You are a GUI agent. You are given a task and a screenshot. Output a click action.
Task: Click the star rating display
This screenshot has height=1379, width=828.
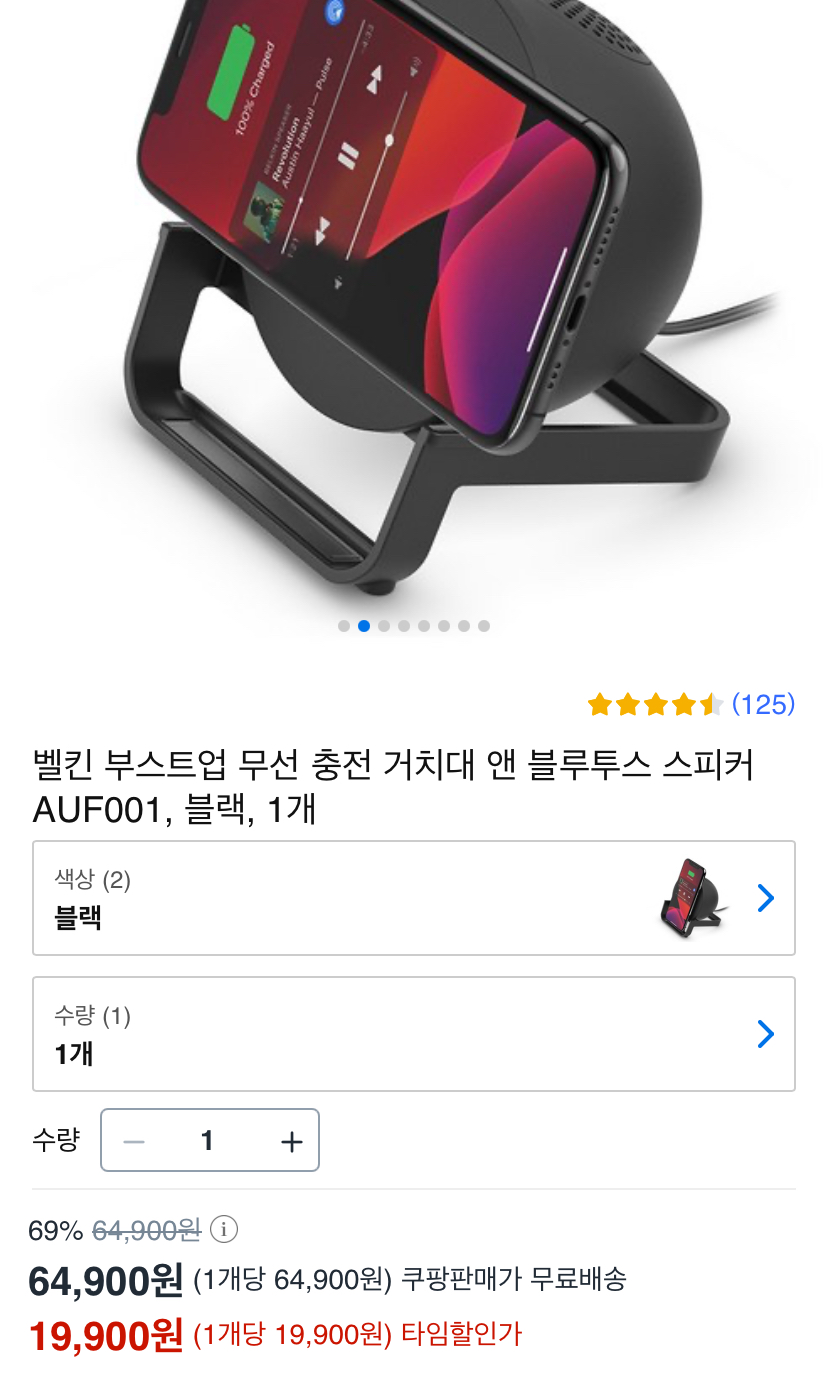coord(655,704)
